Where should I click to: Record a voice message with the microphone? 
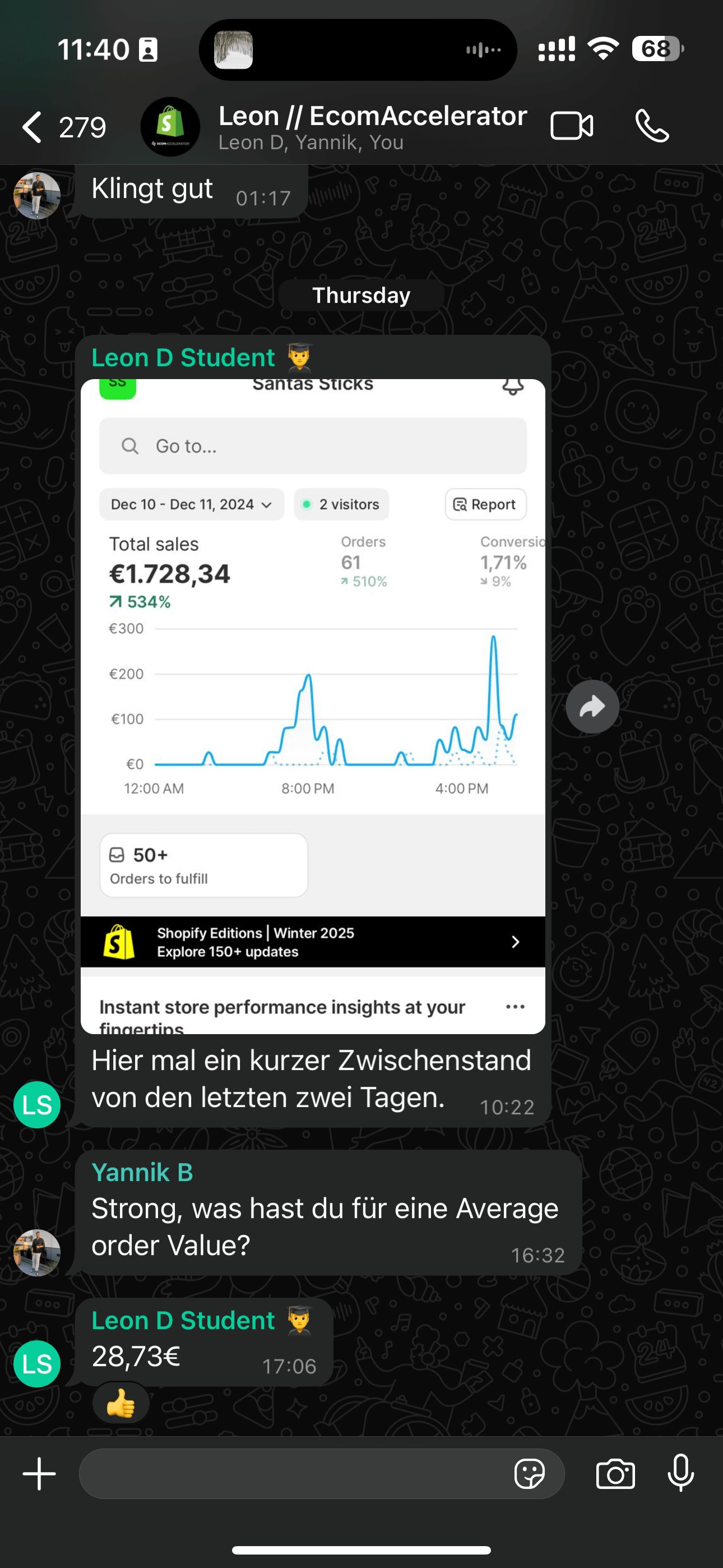pyautogui.click(x=680, y=1474)
